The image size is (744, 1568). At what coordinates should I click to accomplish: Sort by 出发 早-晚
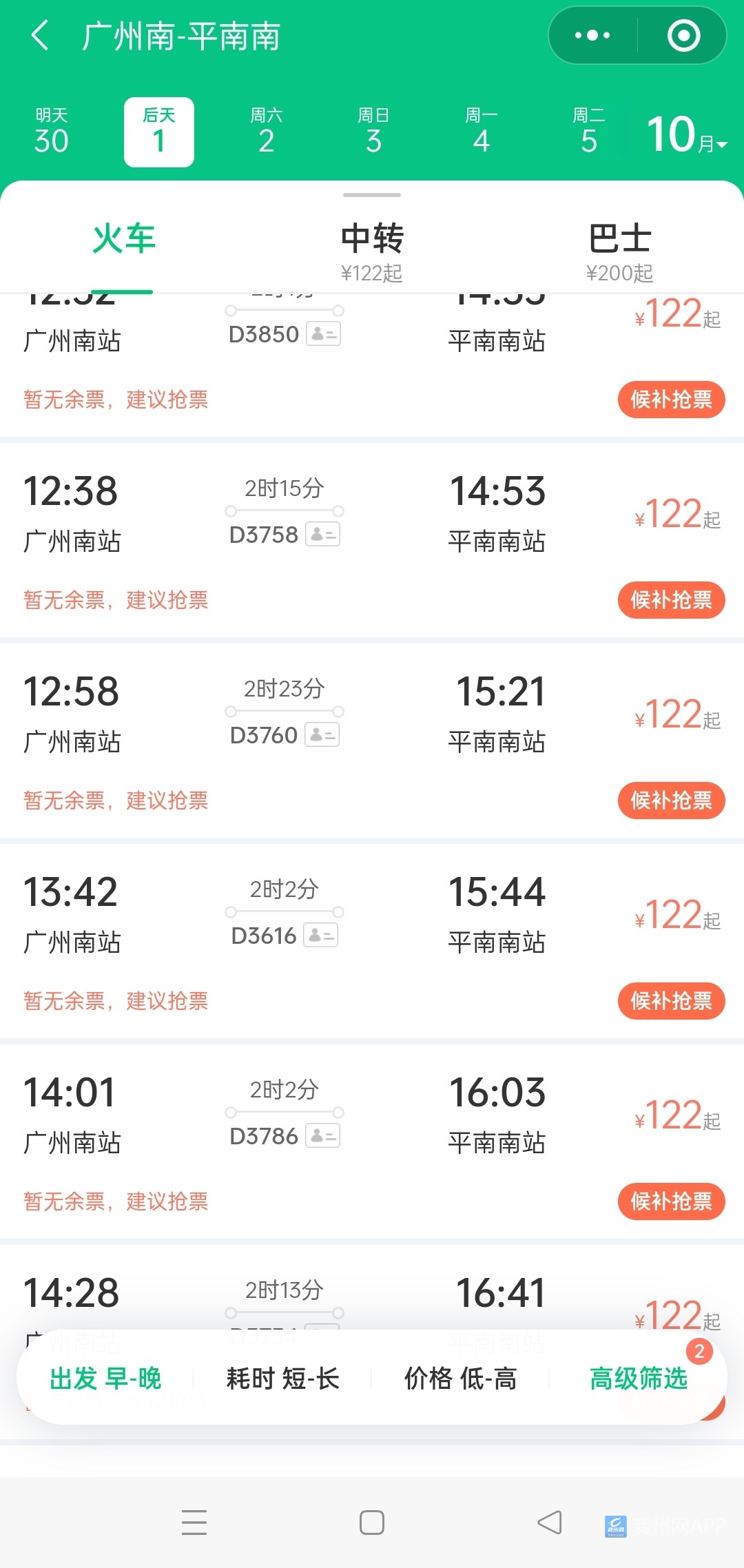(105, 1379)
